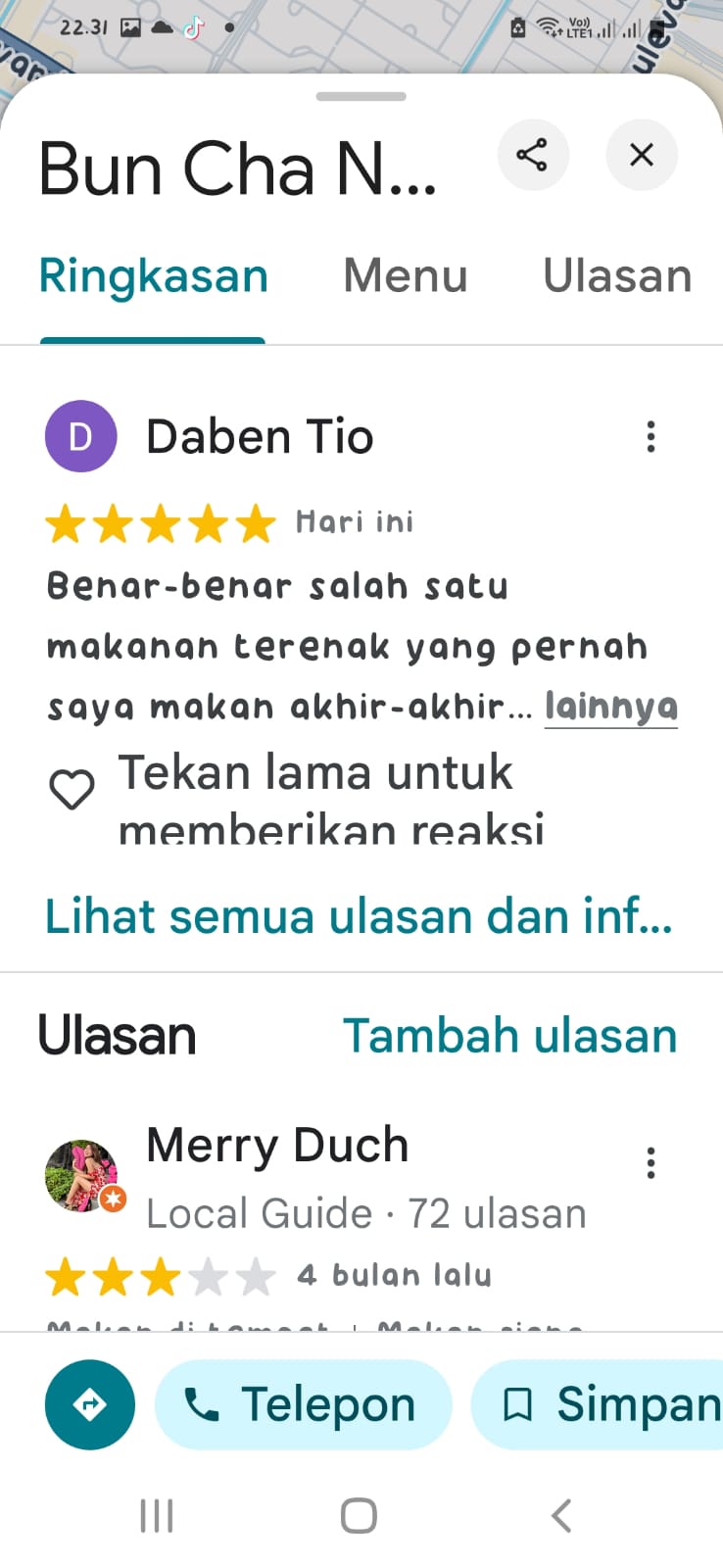The height and width of the screenshot is (1568, 723).
Task: Go back using the system back button
Action: click(560, 1515)
